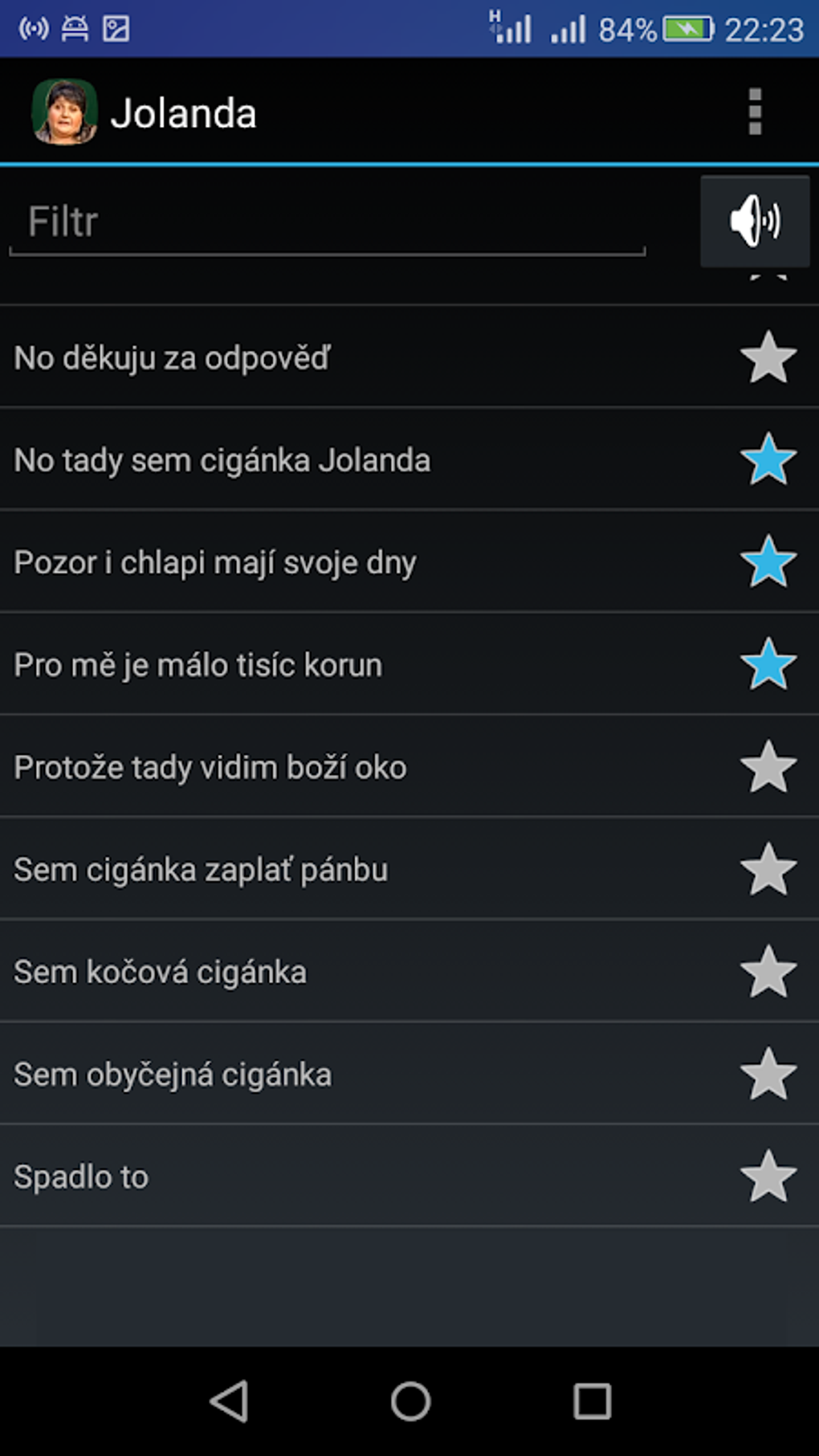Tap the speaker volume icon

point(755,221)
